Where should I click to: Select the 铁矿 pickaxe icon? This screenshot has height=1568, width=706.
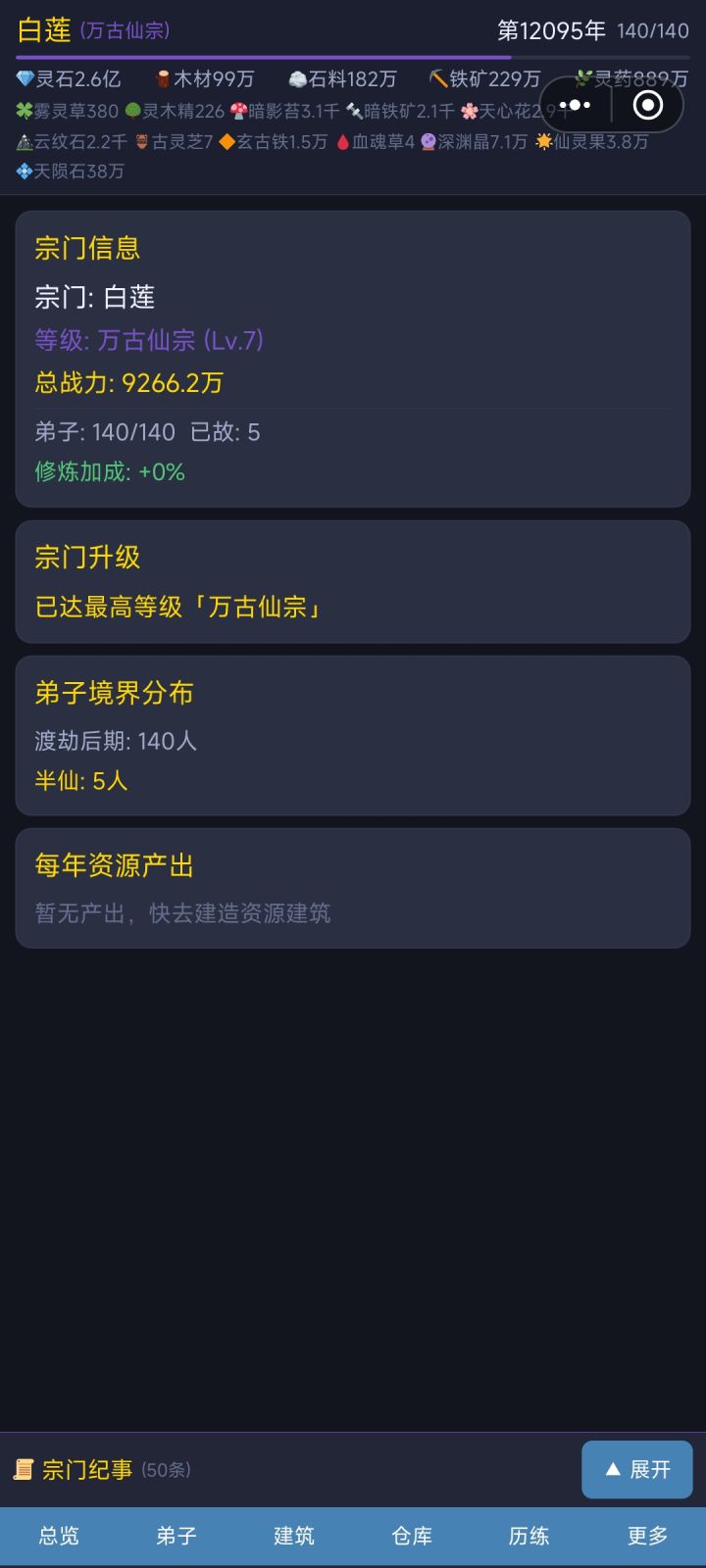439,78
